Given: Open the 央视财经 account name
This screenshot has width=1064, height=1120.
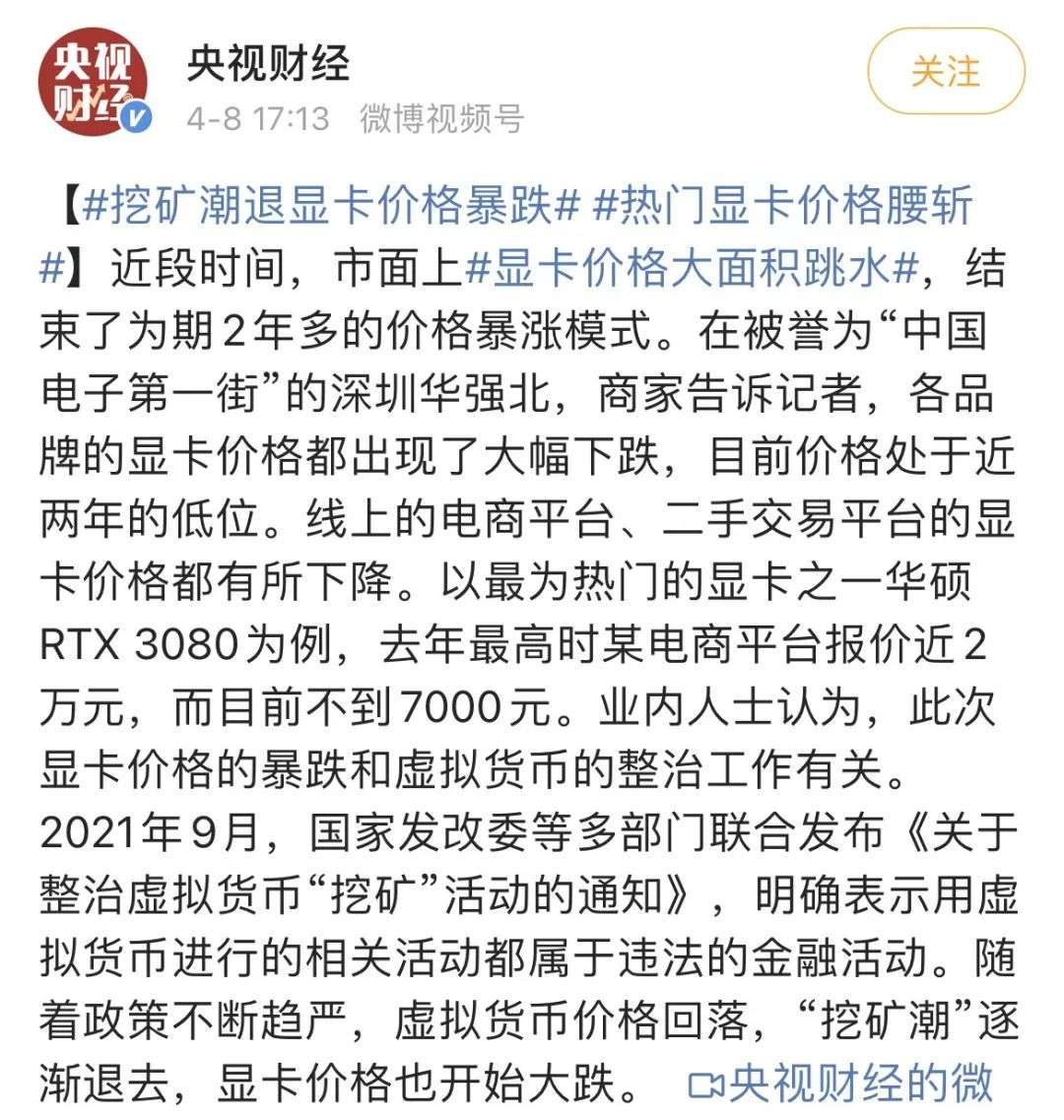Looking at the screenshot, I should pos(269,65).
